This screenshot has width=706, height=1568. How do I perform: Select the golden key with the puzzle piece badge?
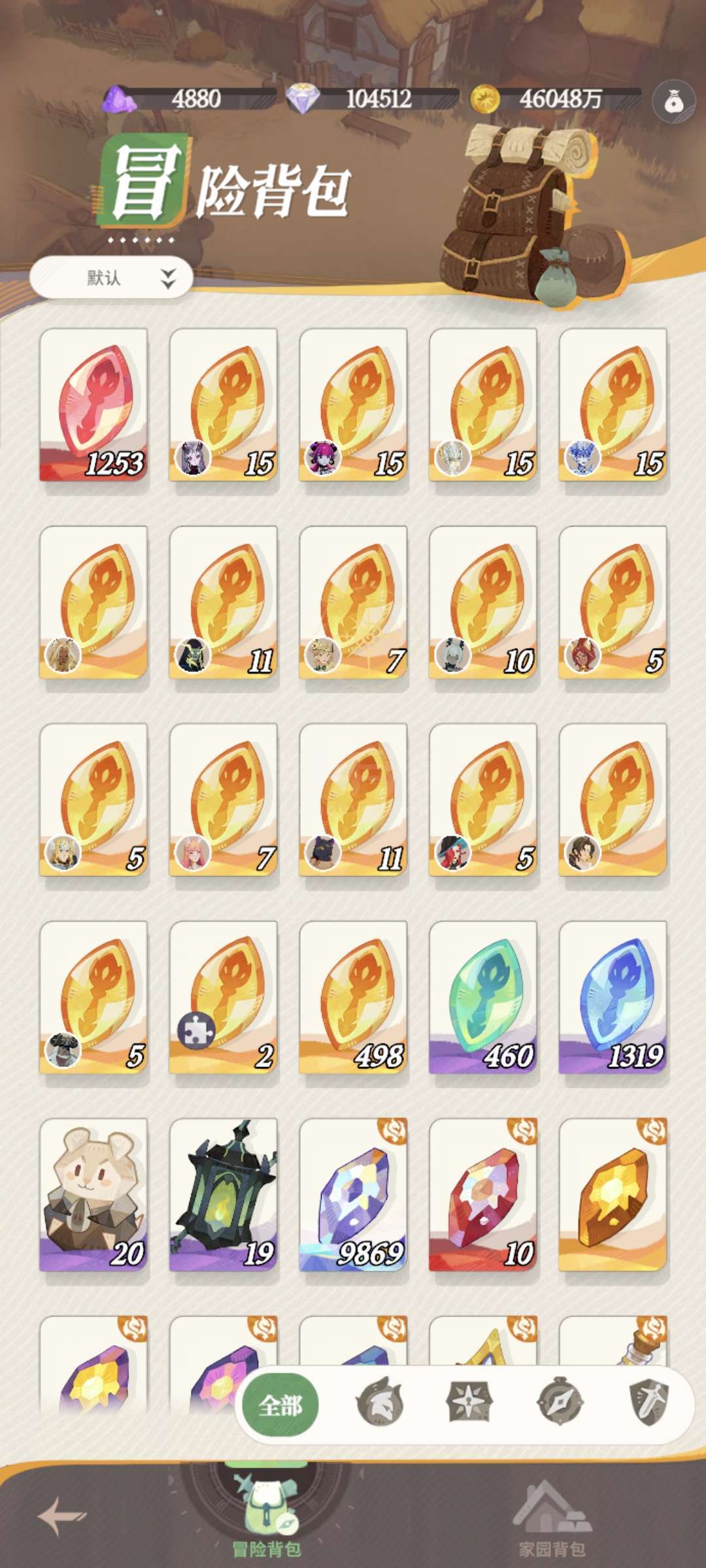click(x=224, y=998)
